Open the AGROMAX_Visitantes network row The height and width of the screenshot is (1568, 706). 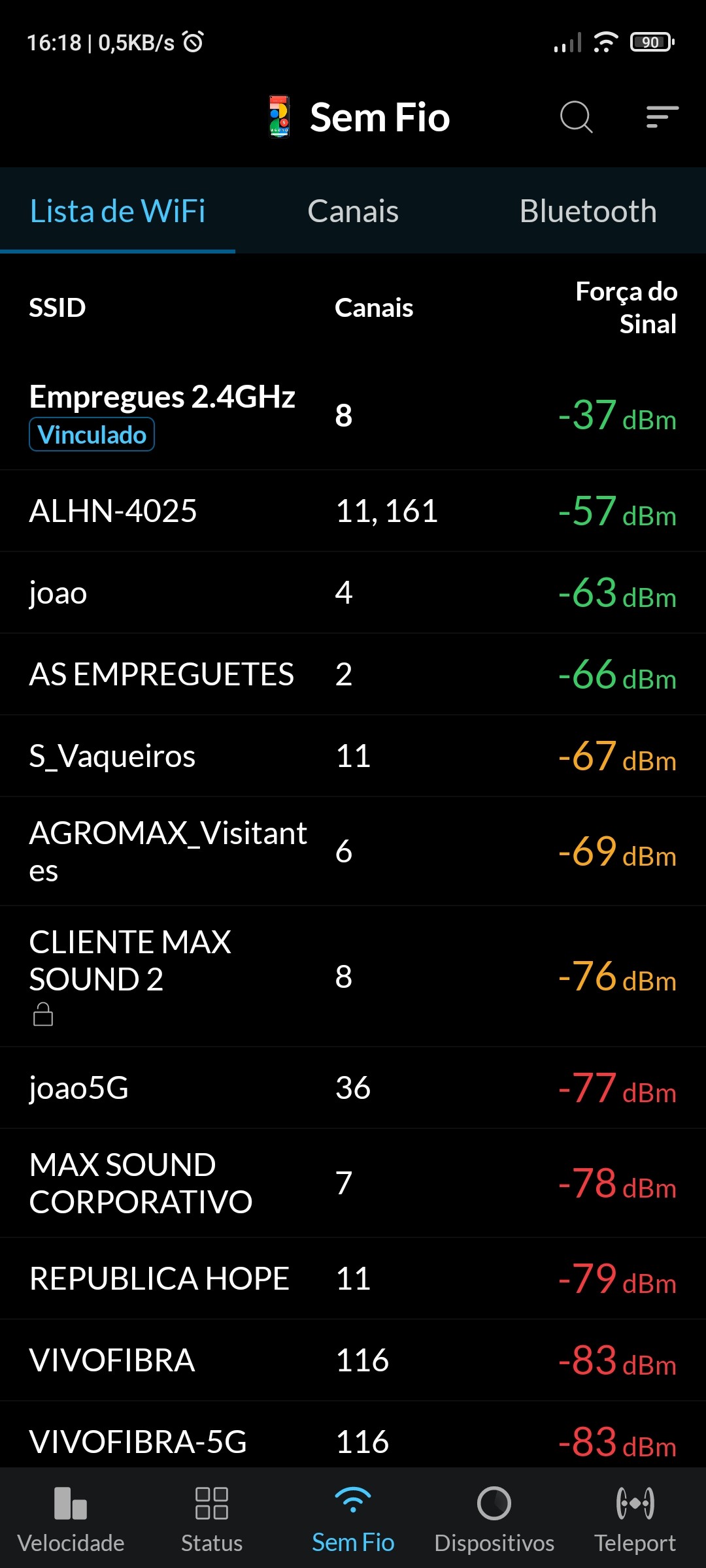[353, 851]
